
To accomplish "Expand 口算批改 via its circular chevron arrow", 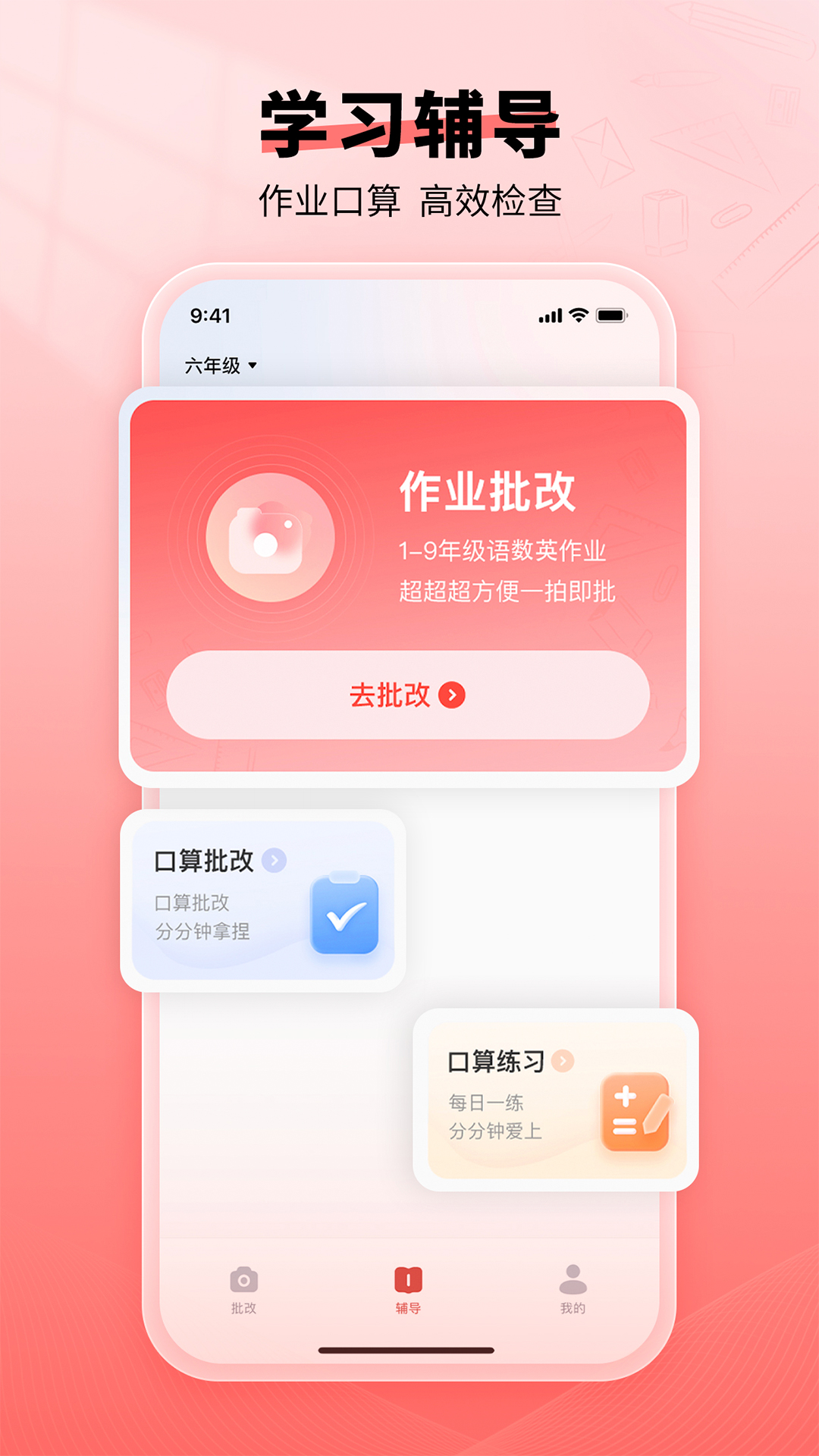I will click(274, 859).
